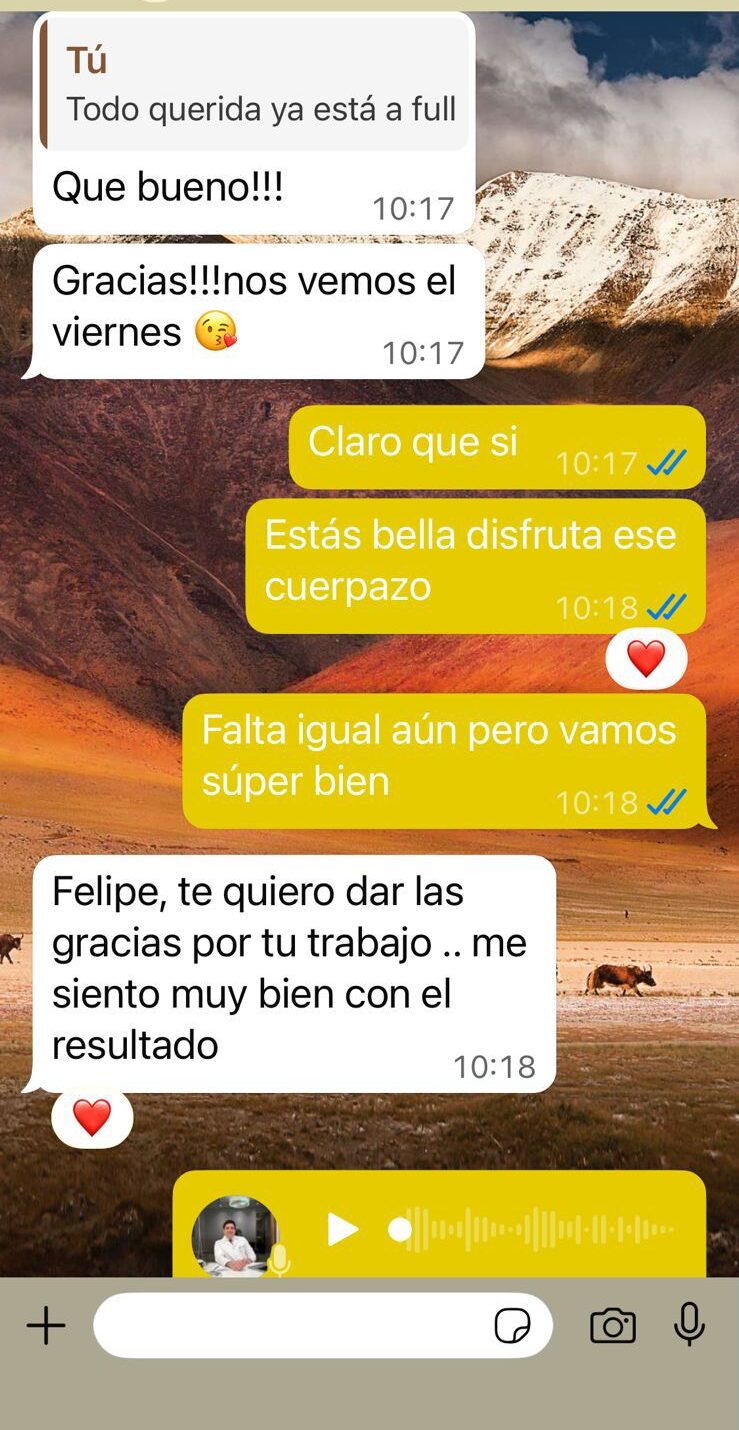Screen dimensions: 739x1430
Task: Open the camera to take a photo
Action: click(x=613, y=1326)
